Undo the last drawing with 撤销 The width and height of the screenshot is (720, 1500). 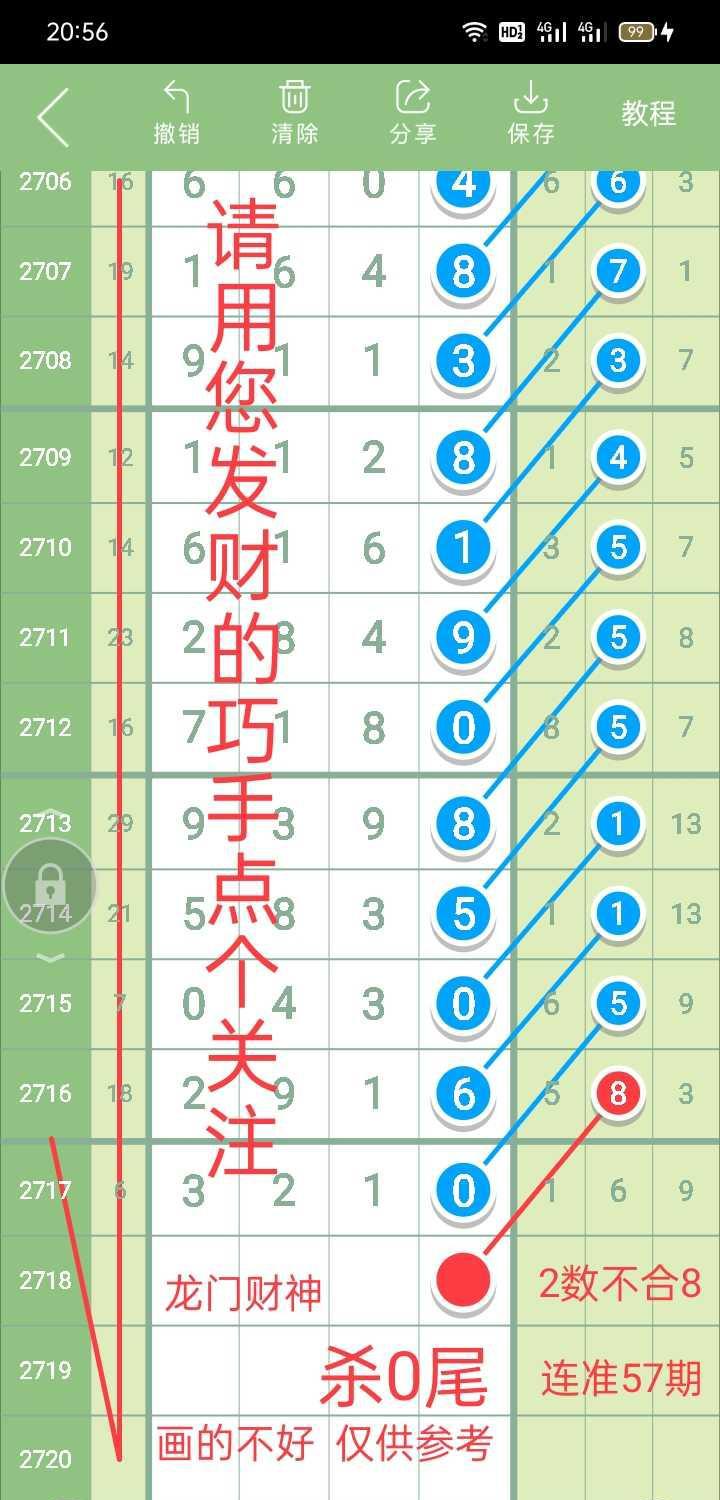pyautogui.click(x=177, y=114)
